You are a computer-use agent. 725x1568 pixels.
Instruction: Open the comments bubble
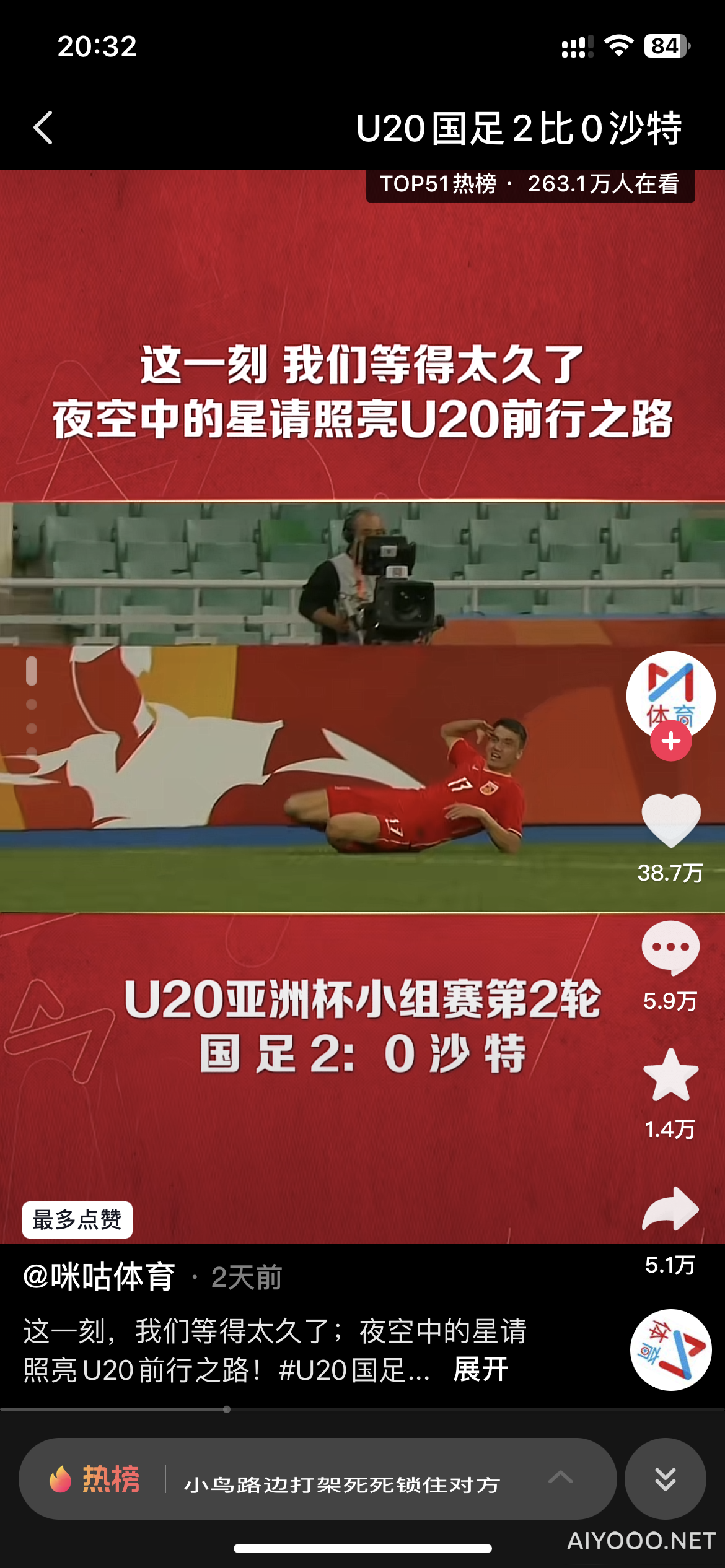(x=670, y=947)
